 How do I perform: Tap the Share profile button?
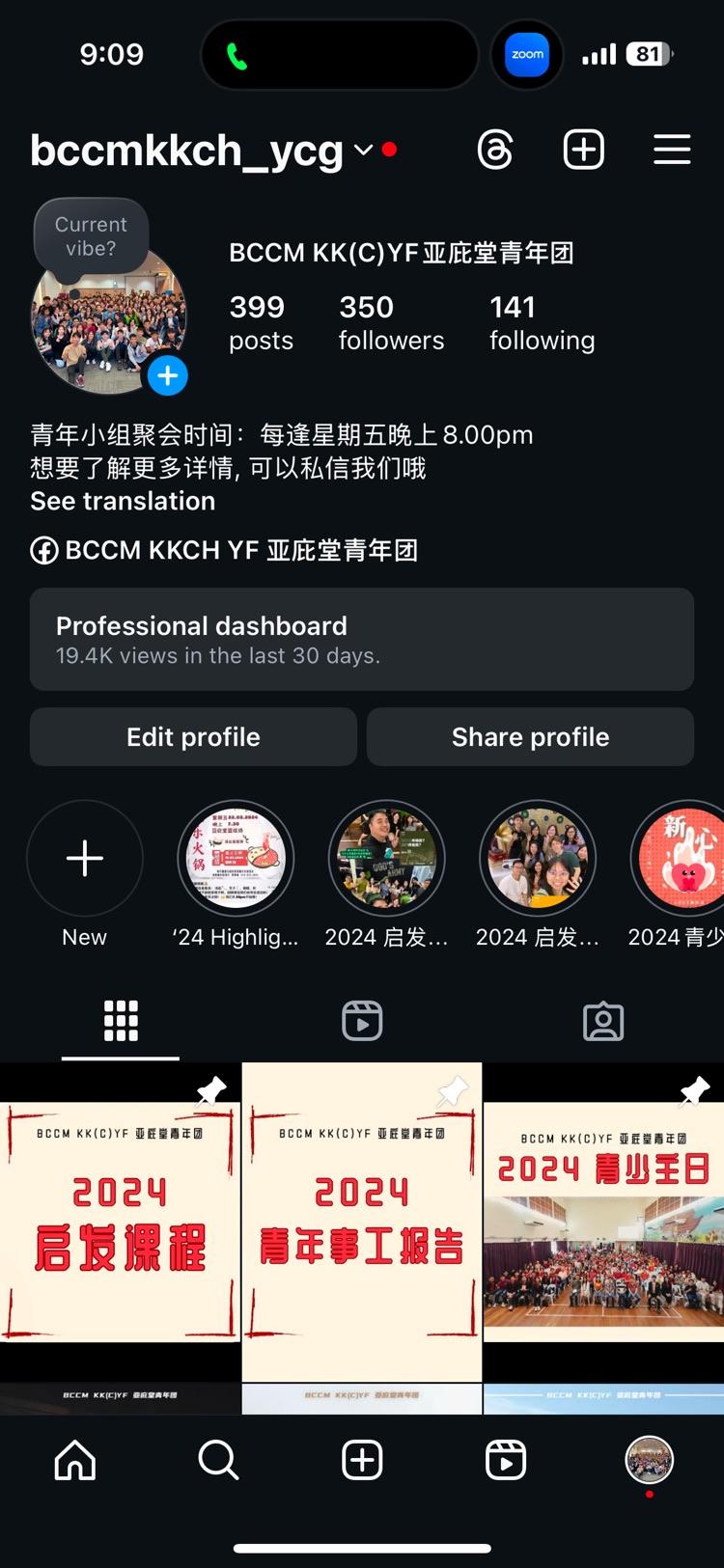point(530,737)
